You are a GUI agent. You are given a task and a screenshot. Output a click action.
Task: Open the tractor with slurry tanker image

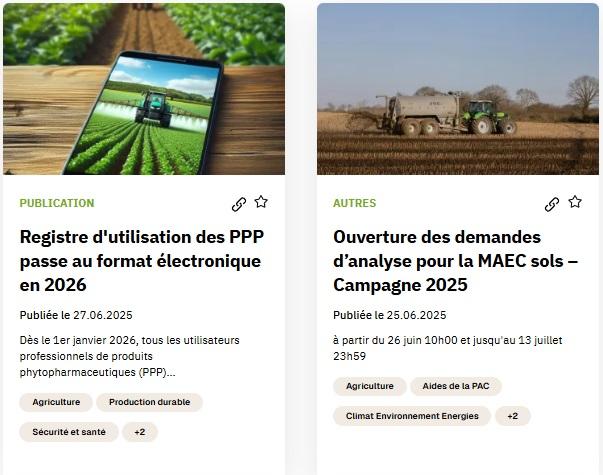click(457, 89)
